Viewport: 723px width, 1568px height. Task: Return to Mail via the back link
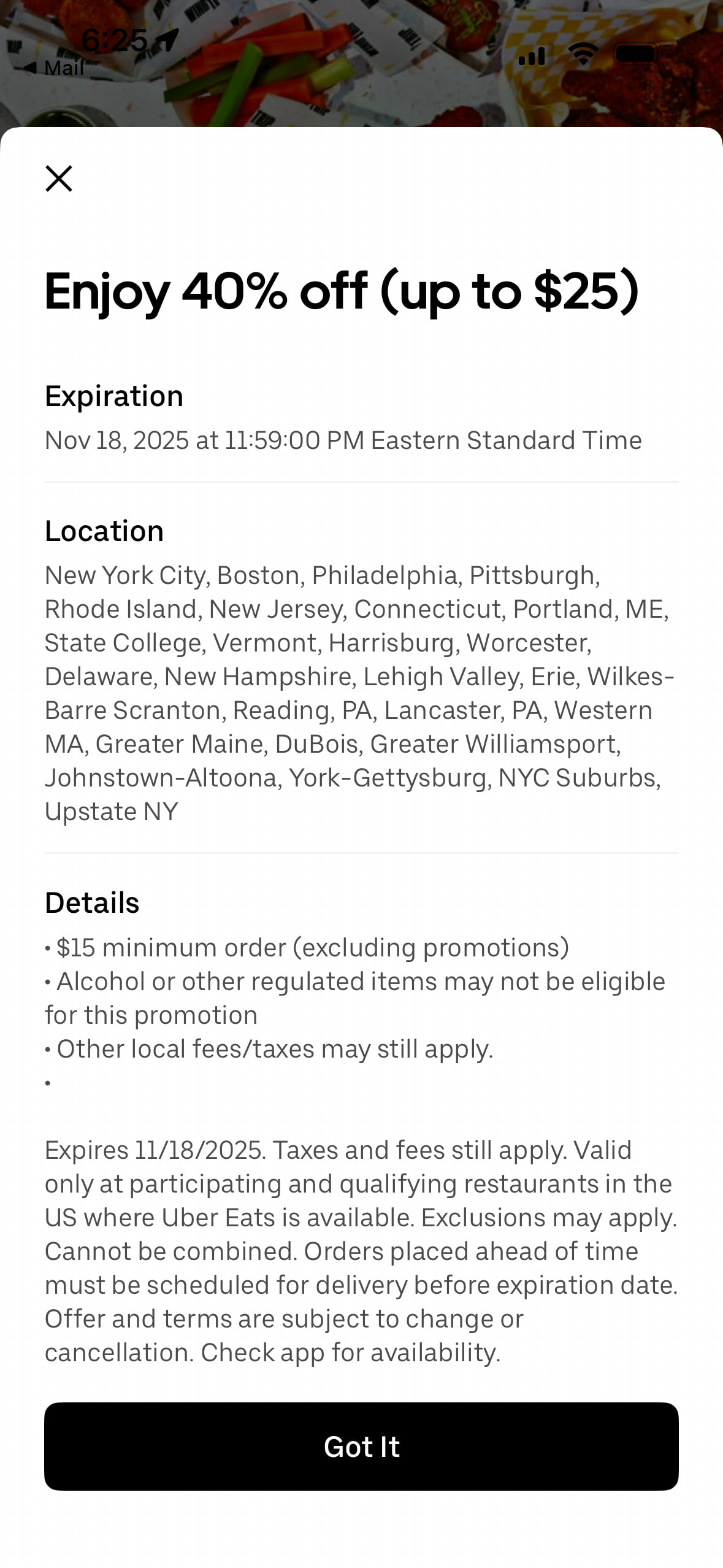click(x=53, y=68)
